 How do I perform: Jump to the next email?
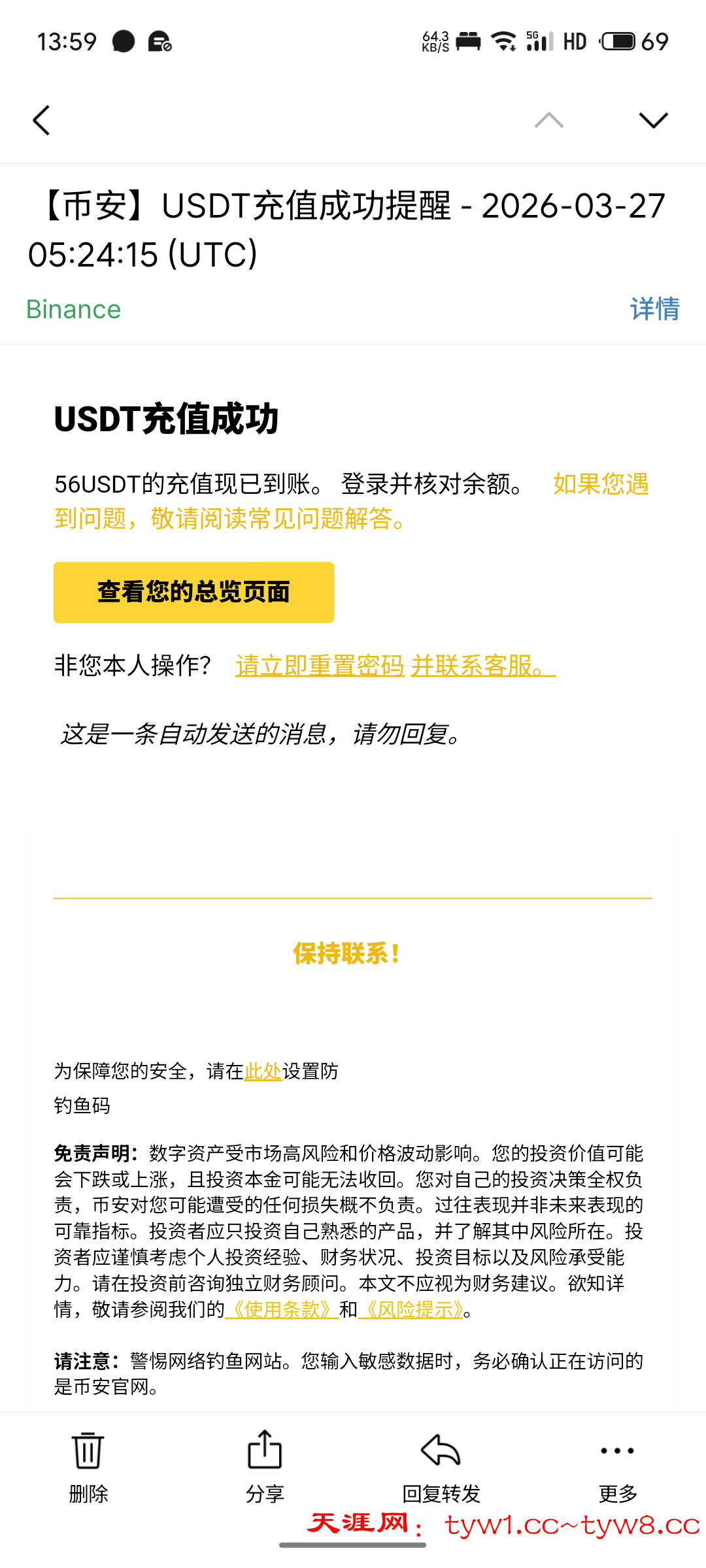point(653,120)
